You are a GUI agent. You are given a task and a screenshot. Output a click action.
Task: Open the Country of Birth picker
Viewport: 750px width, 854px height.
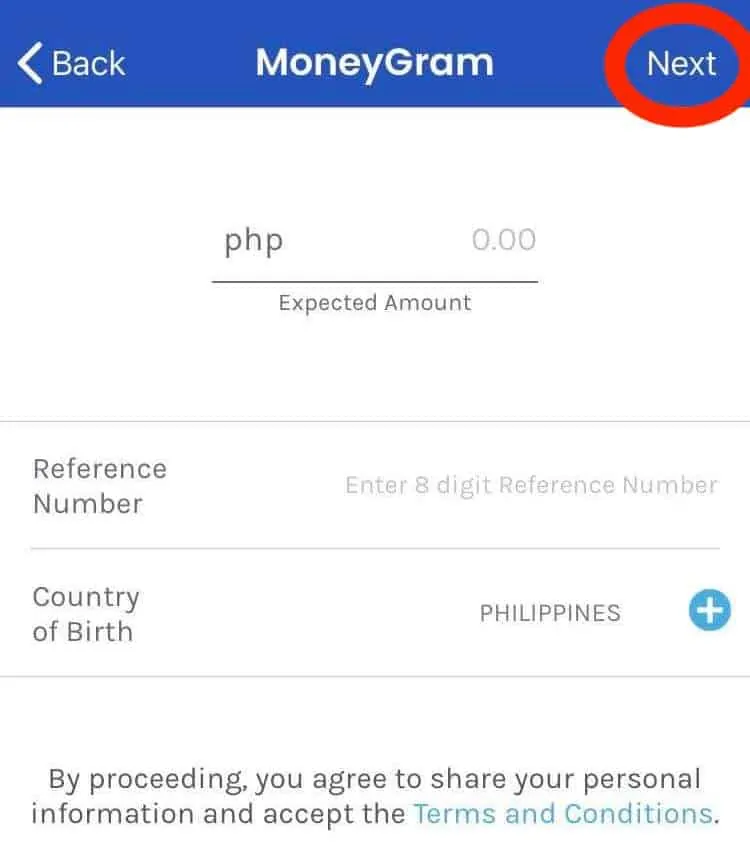tap(709, 610)
